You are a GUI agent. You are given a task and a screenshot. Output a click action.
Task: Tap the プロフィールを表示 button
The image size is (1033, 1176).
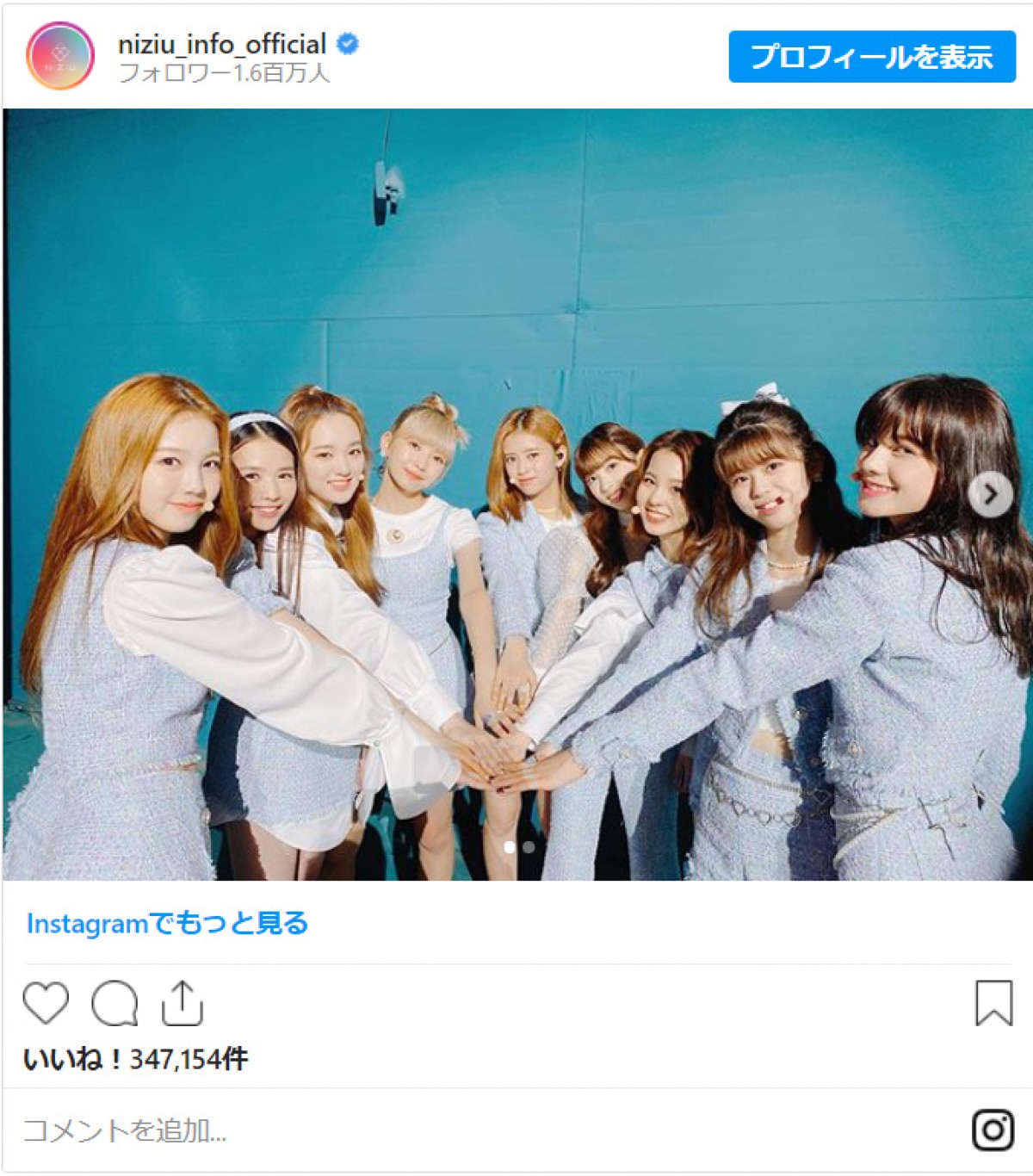871,57
